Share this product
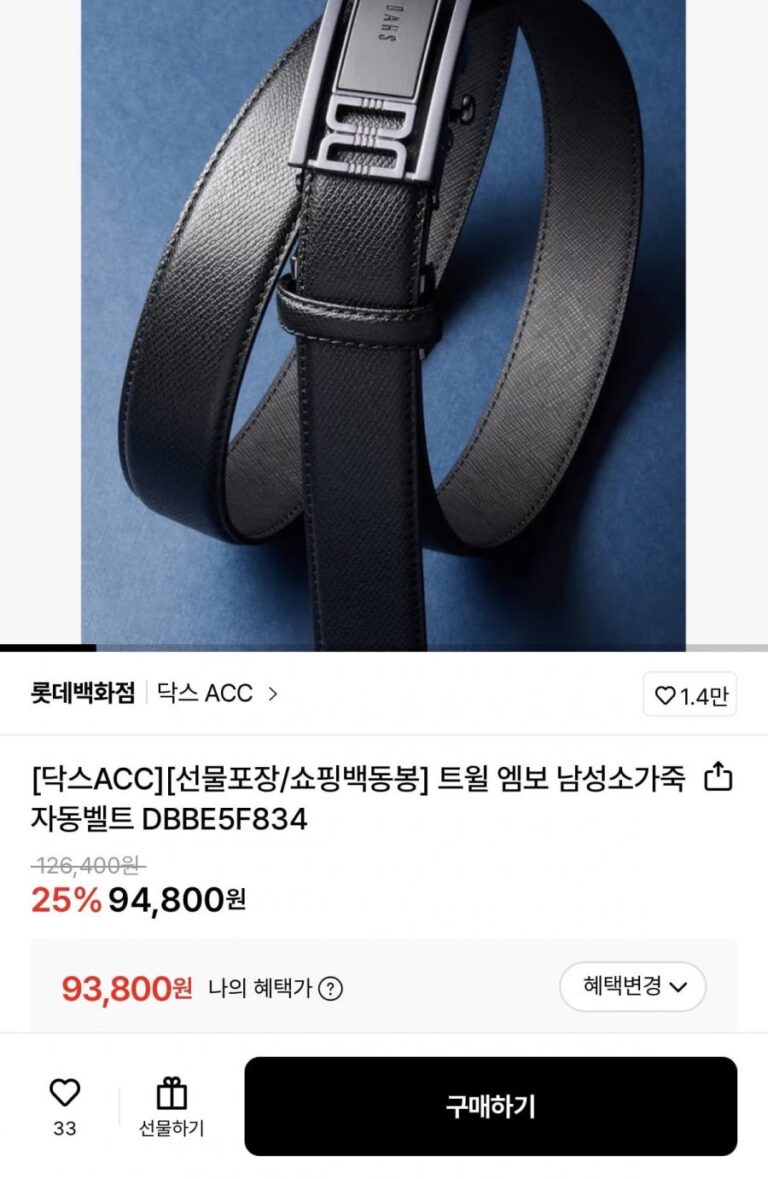 point(719,777)
